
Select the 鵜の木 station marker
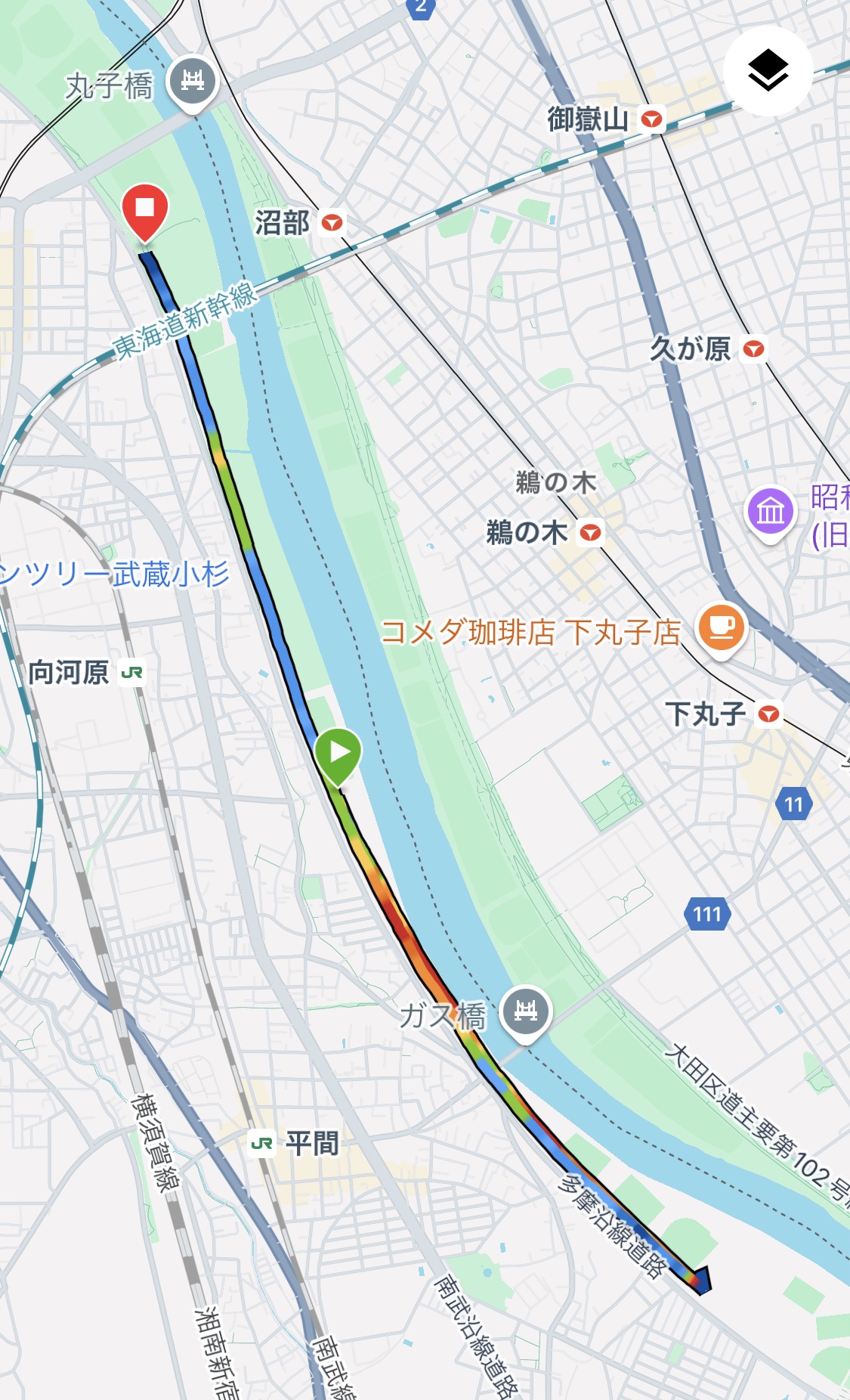(590, 533)
